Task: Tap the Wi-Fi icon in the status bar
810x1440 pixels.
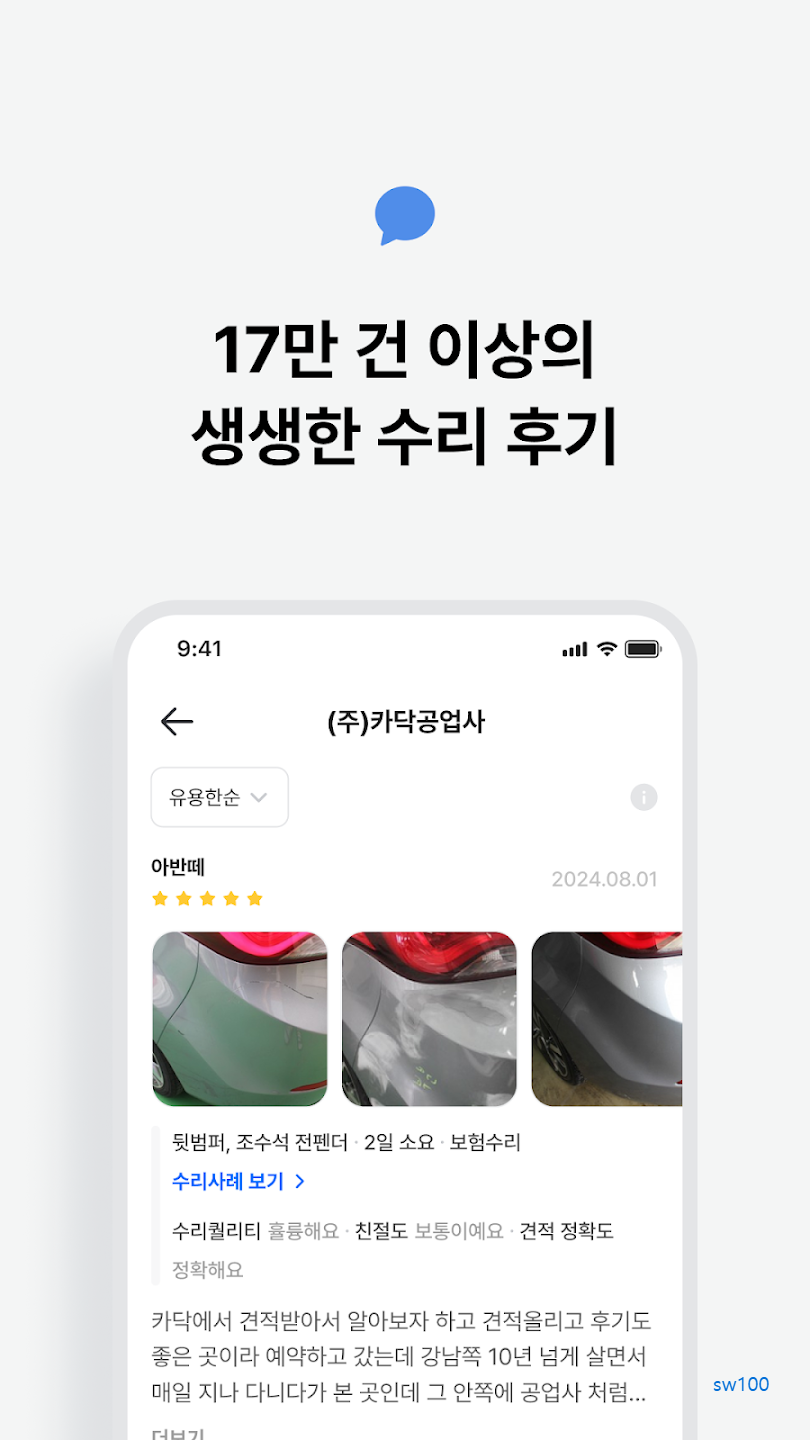Action: click(606, 649)
